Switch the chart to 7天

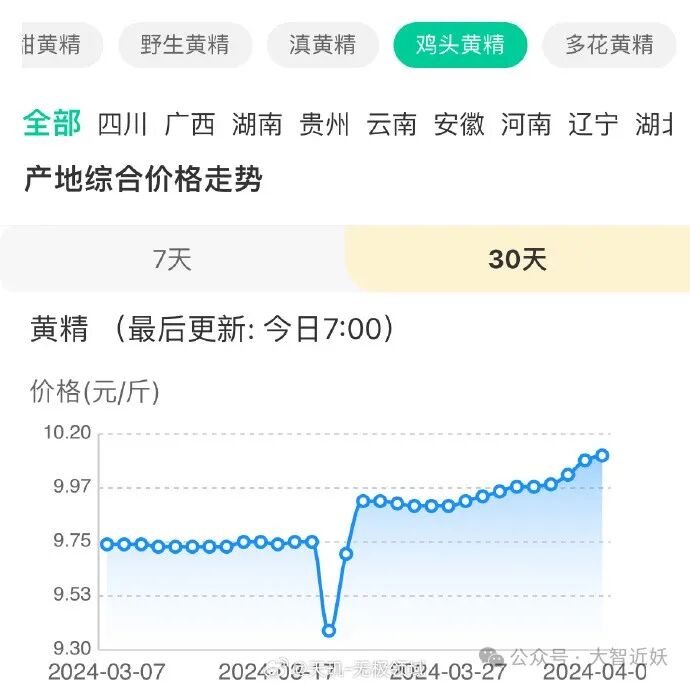pos(172,259)
